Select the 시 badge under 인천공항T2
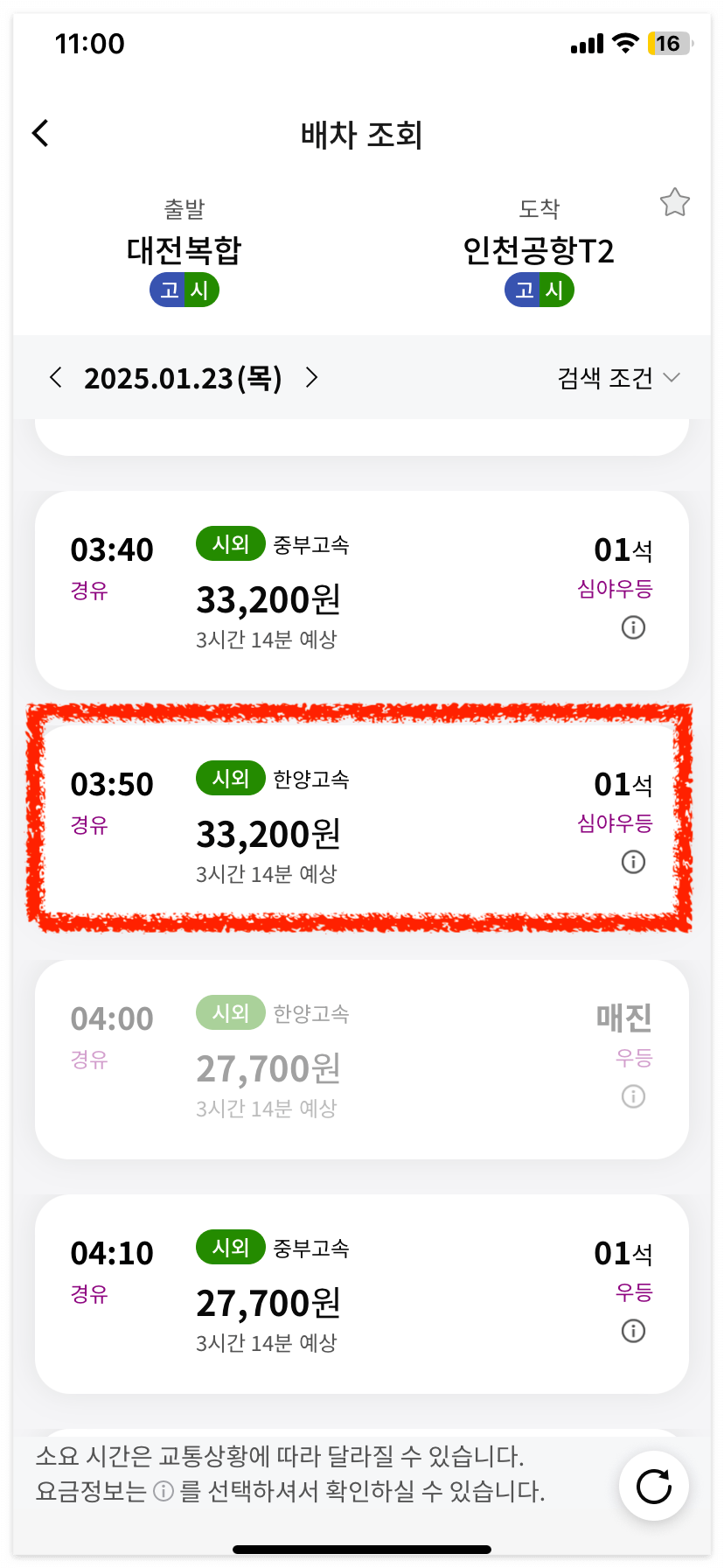The image size is (724, 1568). pos(556,290)
